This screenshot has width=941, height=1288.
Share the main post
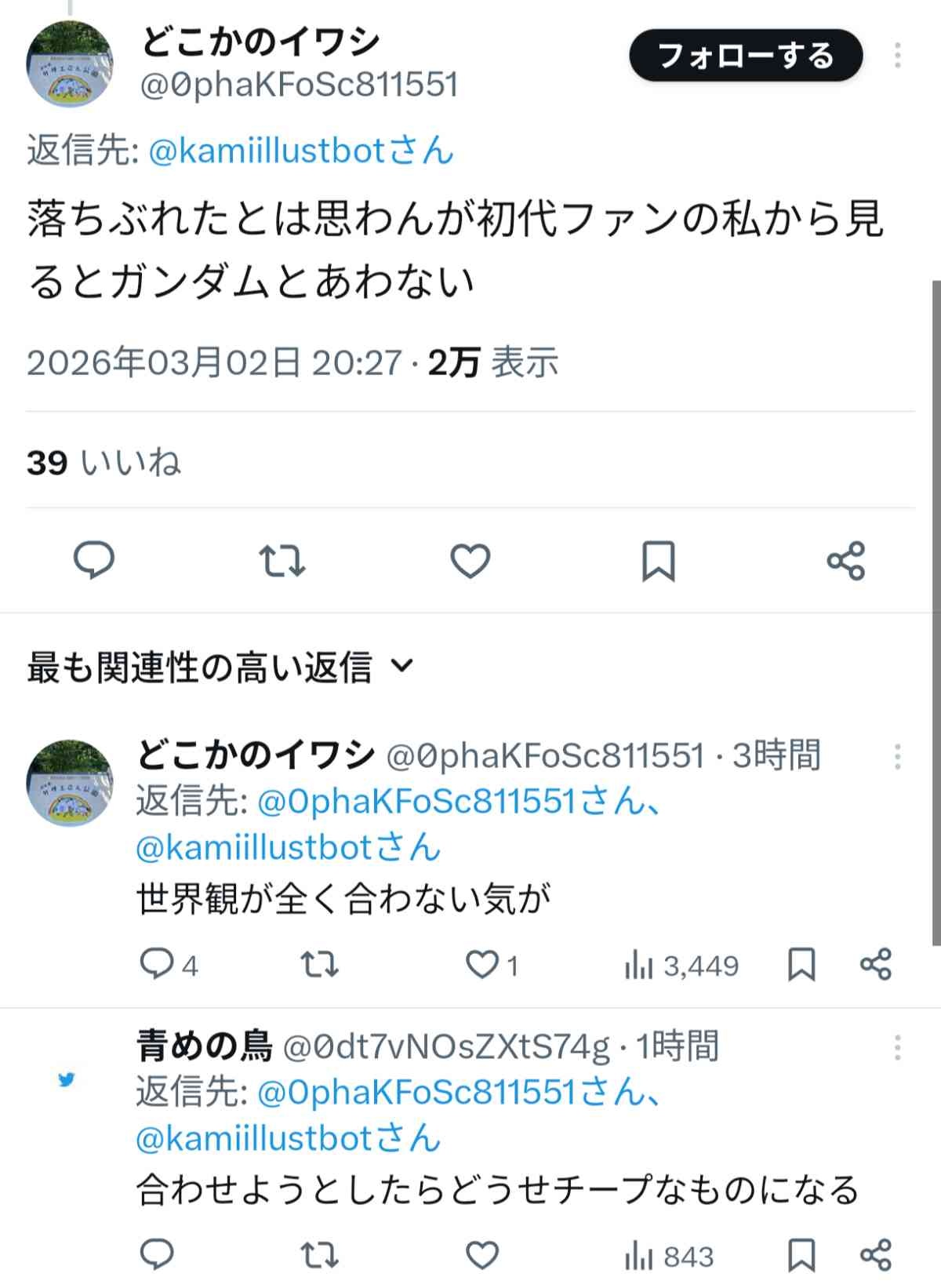point(845,561)
